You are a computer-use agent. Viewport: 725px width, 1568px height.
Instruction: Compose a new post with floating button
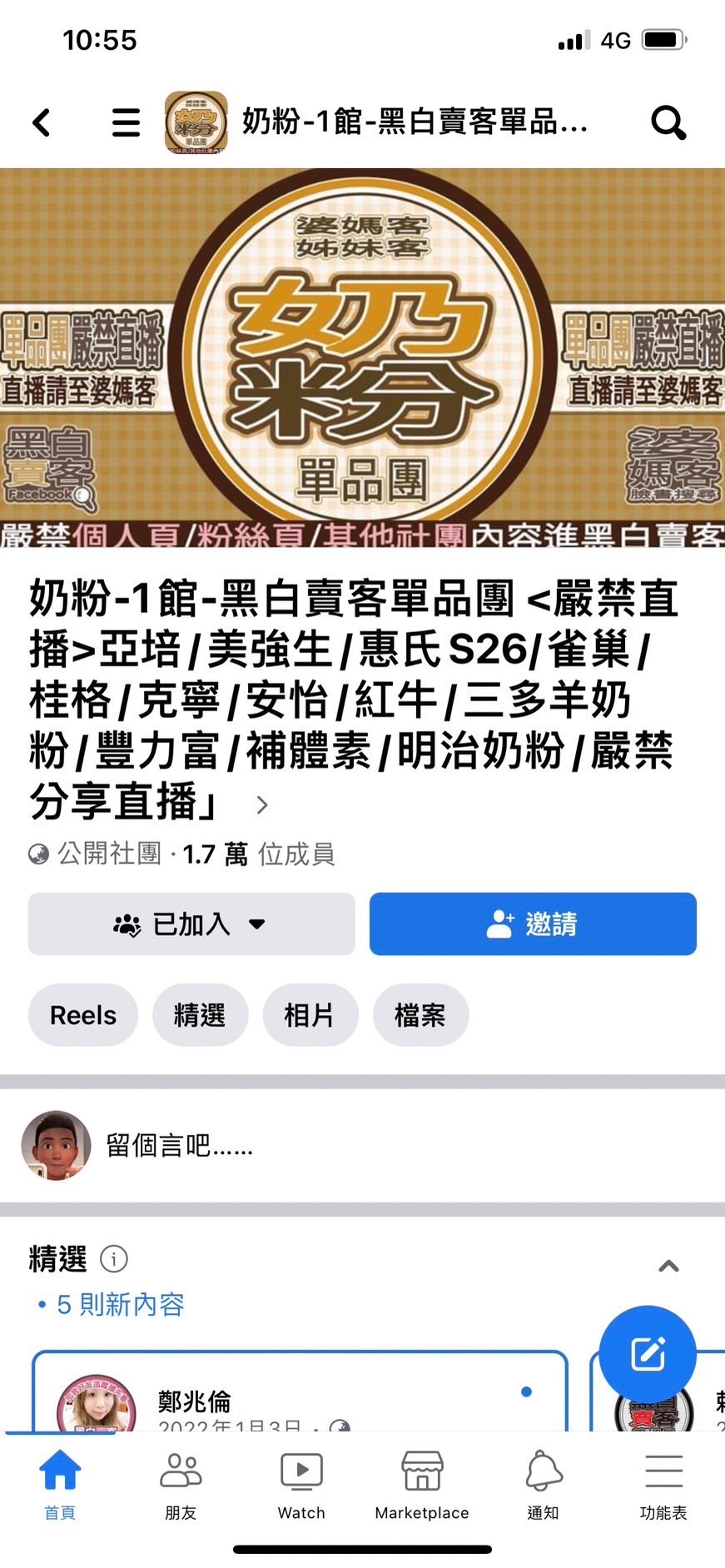click(648, 1354)
